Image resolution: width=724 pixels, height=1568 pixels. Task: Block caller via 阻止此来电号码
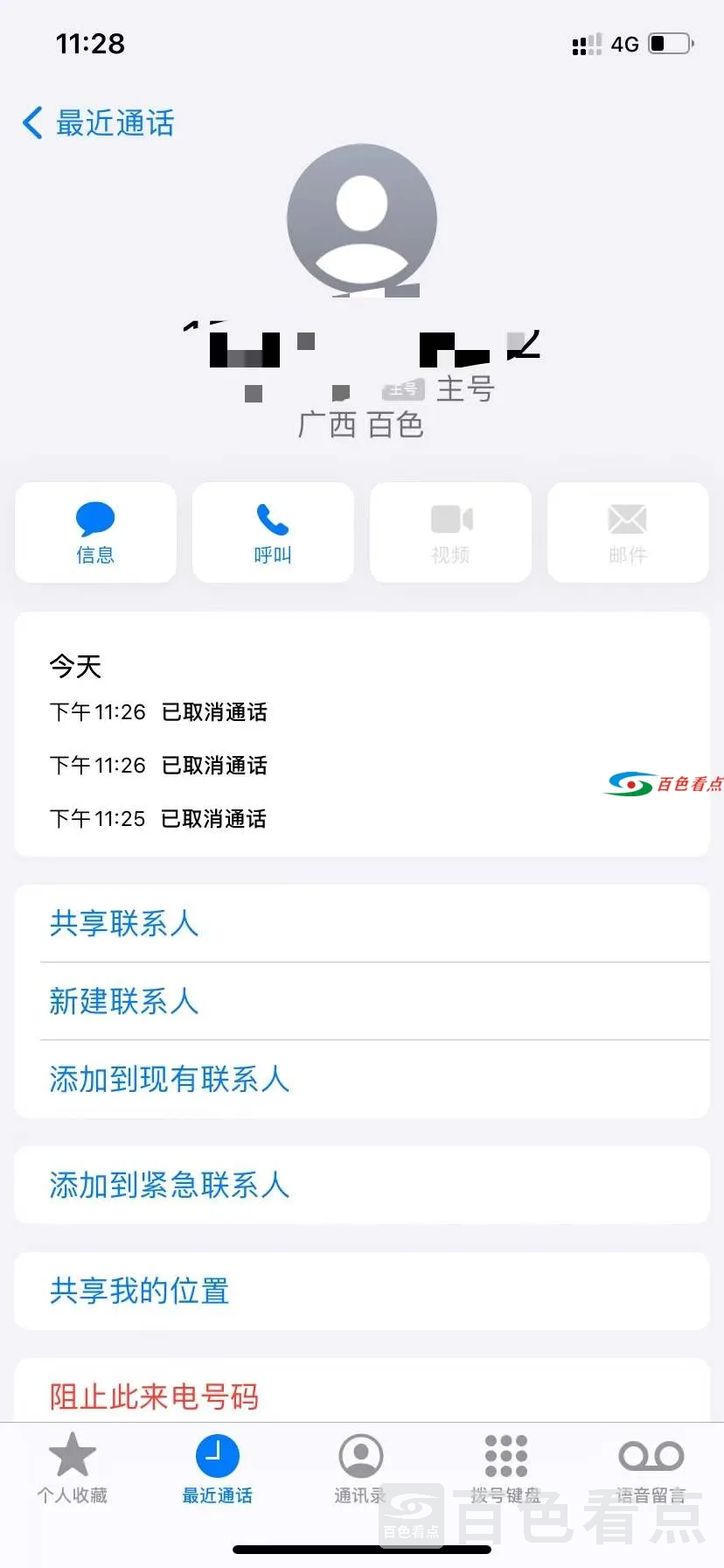155,1396
